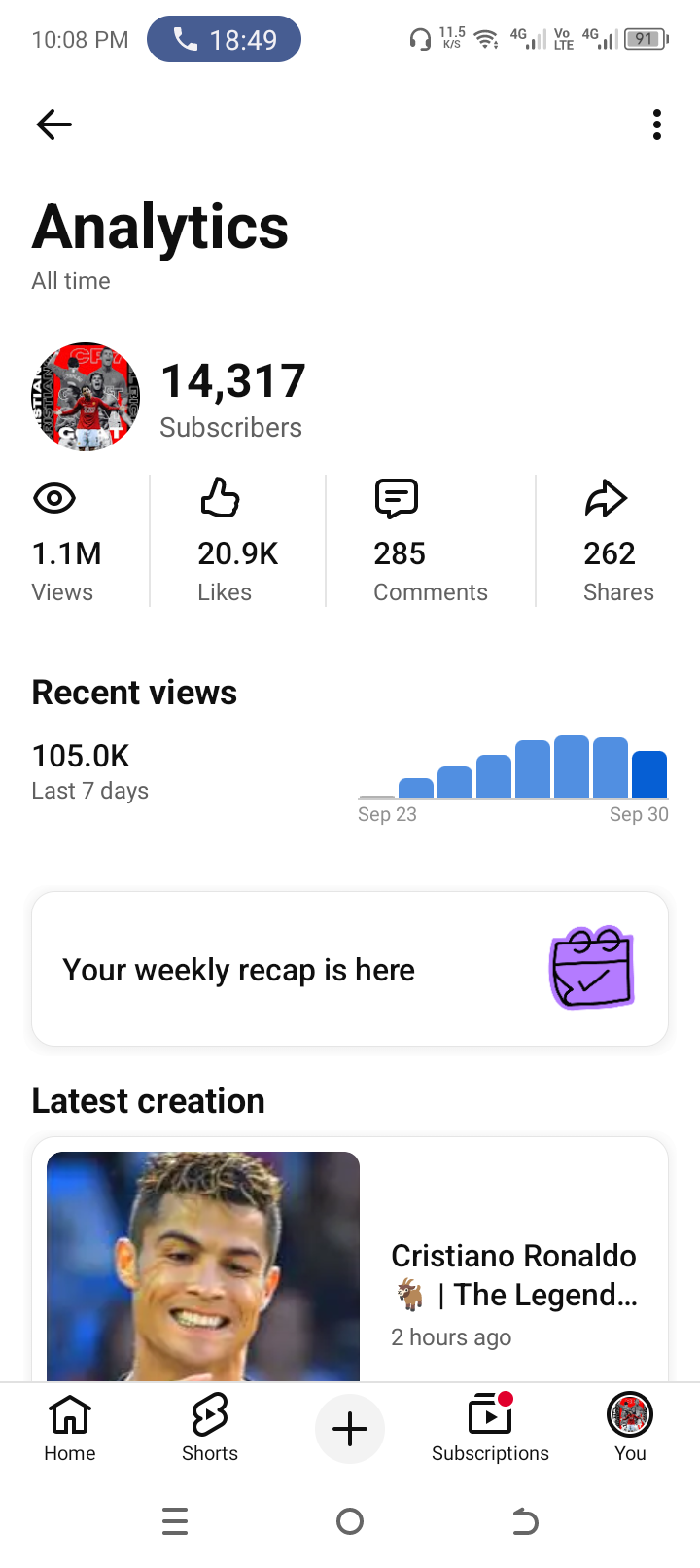Tap the plus create button
Screen dimensions: 700x1568
pyautogui.click(x=350, y=1429)
